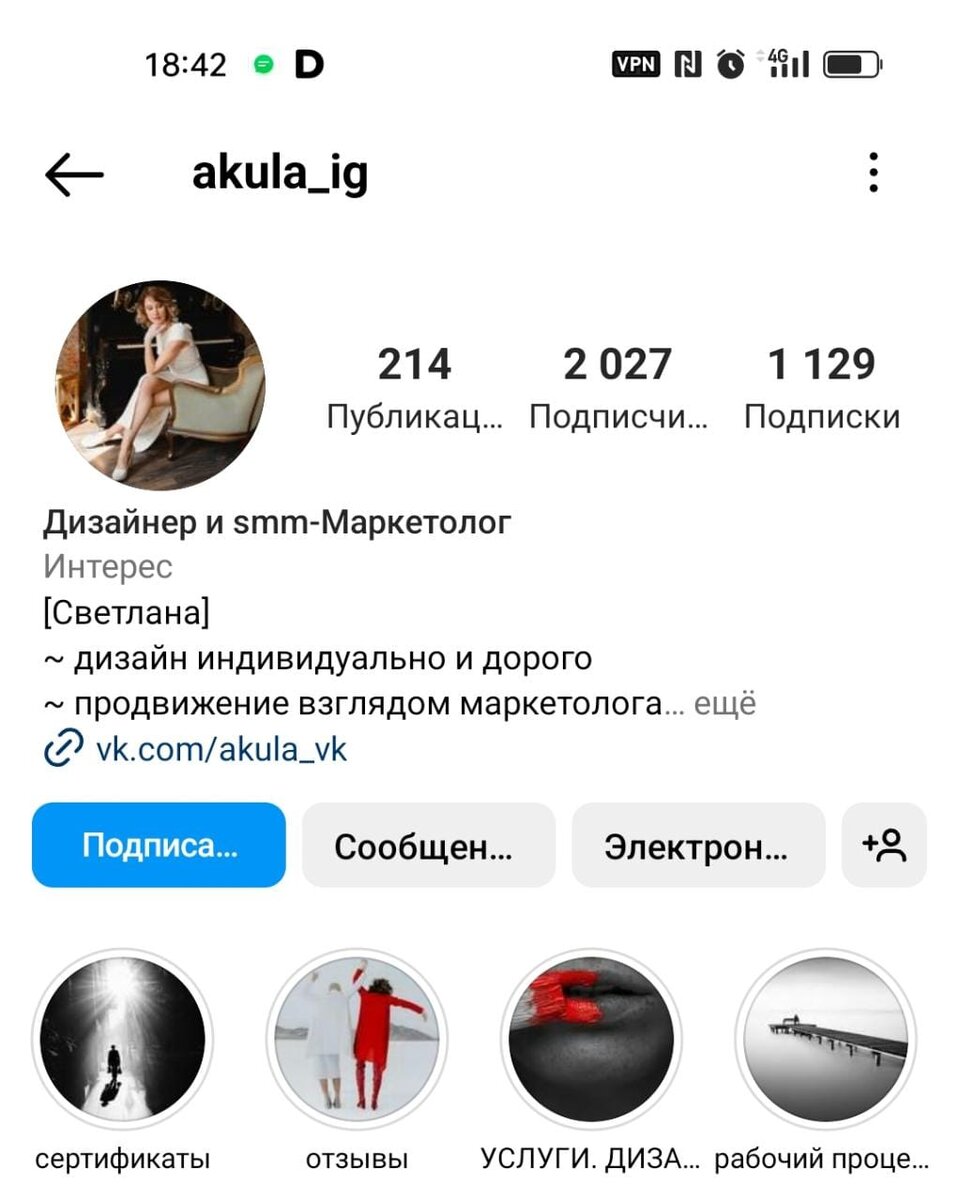Tap the back arrow to leave profile

click(x=76, y=173)
